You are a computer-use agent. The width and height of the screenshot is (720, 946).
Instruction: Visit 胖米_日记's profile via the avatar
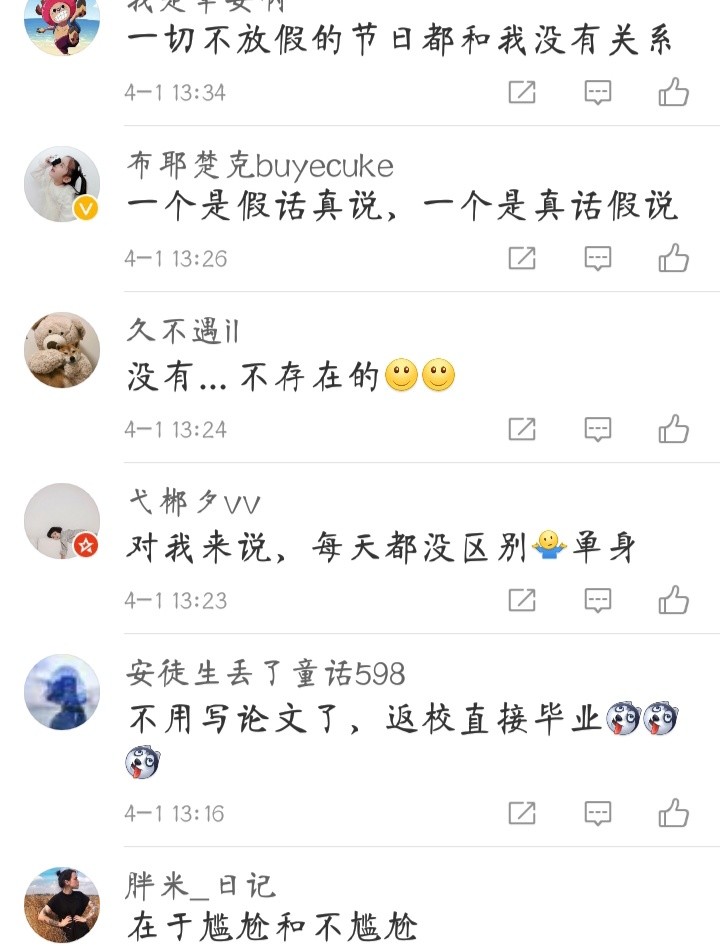tap(62, 905)
